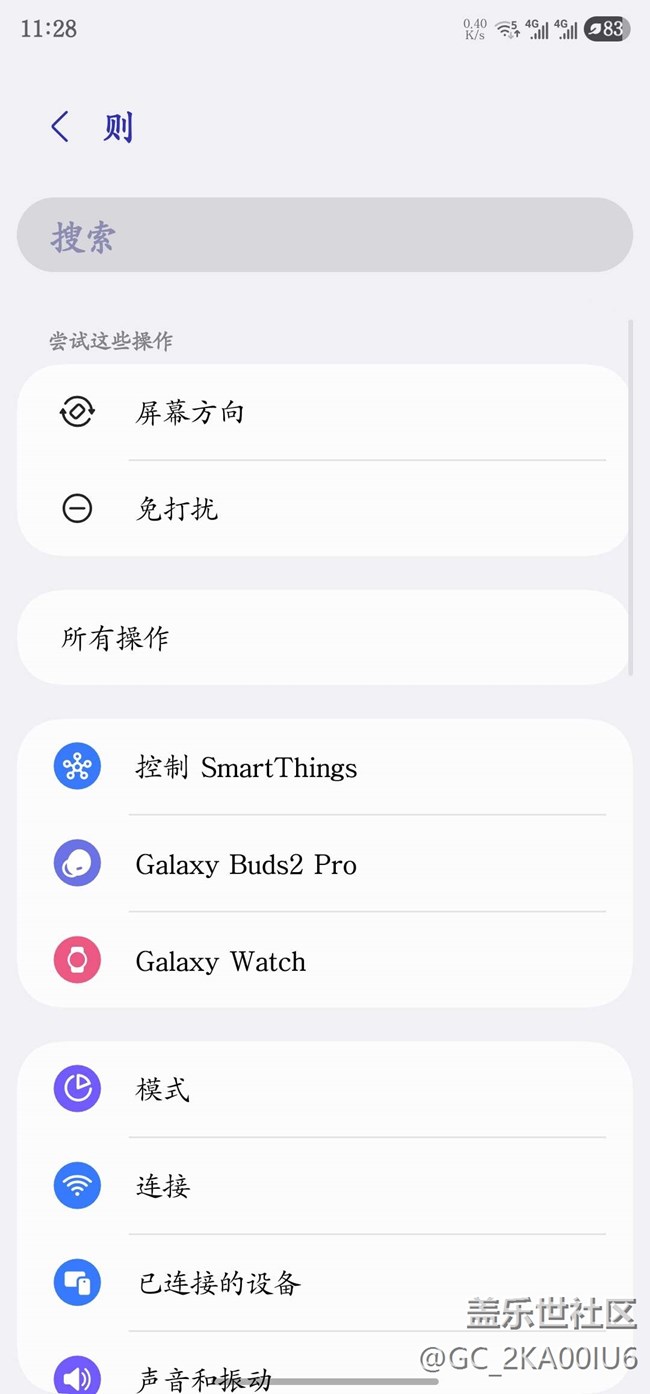Open 模式 settings row
Screen dimensions: 650x1394
click(325, 1089)
